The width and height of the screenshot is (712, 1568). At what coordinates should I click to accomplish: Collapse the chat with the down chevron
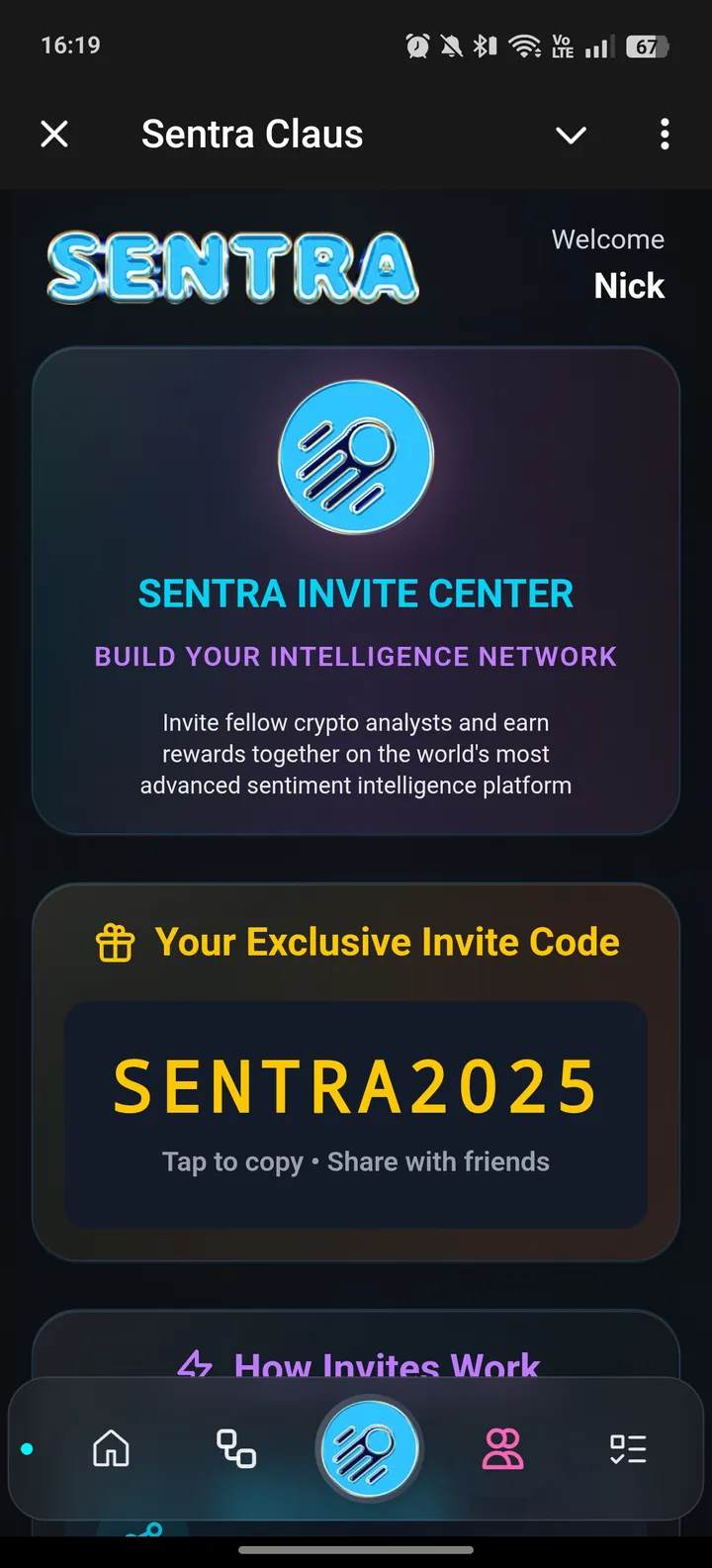tap(572, 134)
